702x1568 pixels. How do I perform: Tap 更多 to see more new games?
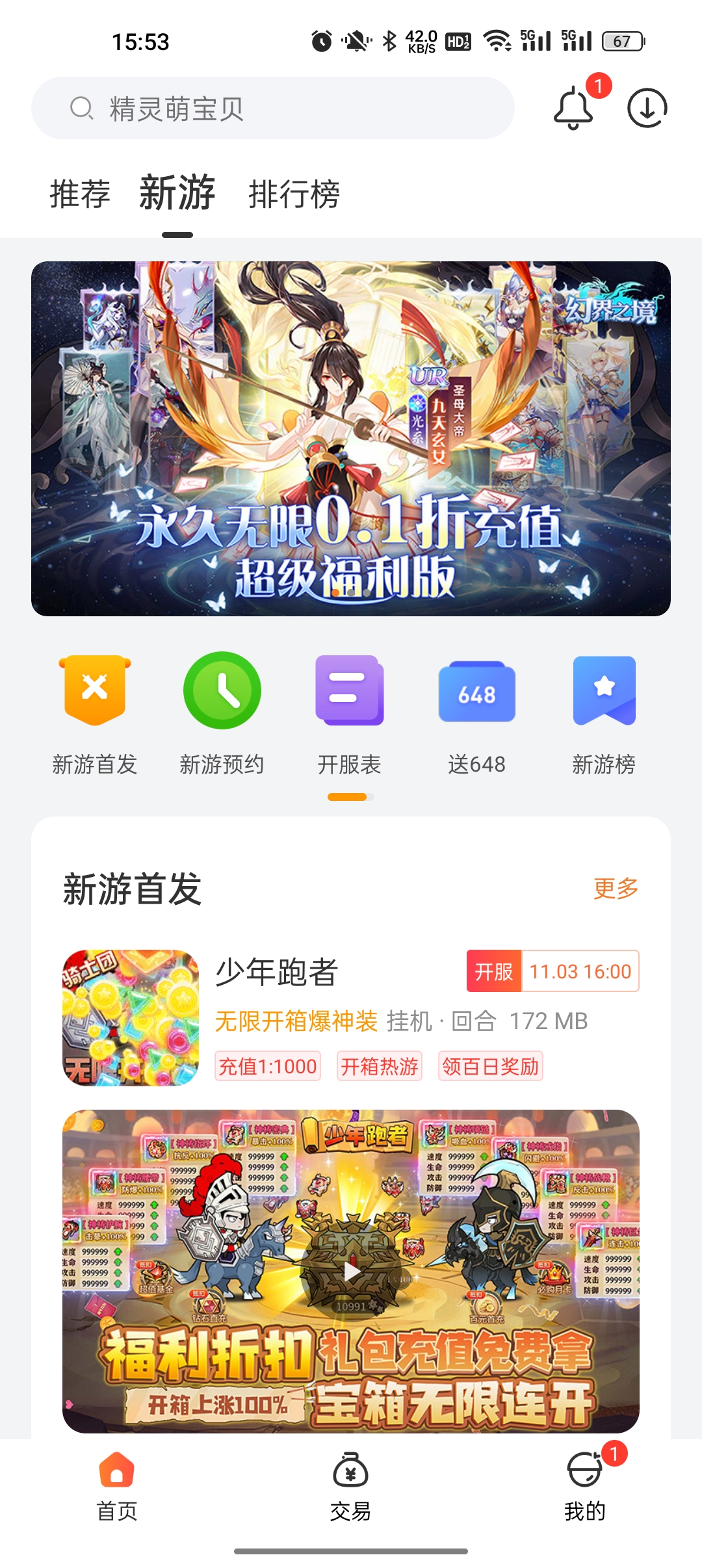click(616, 888)
